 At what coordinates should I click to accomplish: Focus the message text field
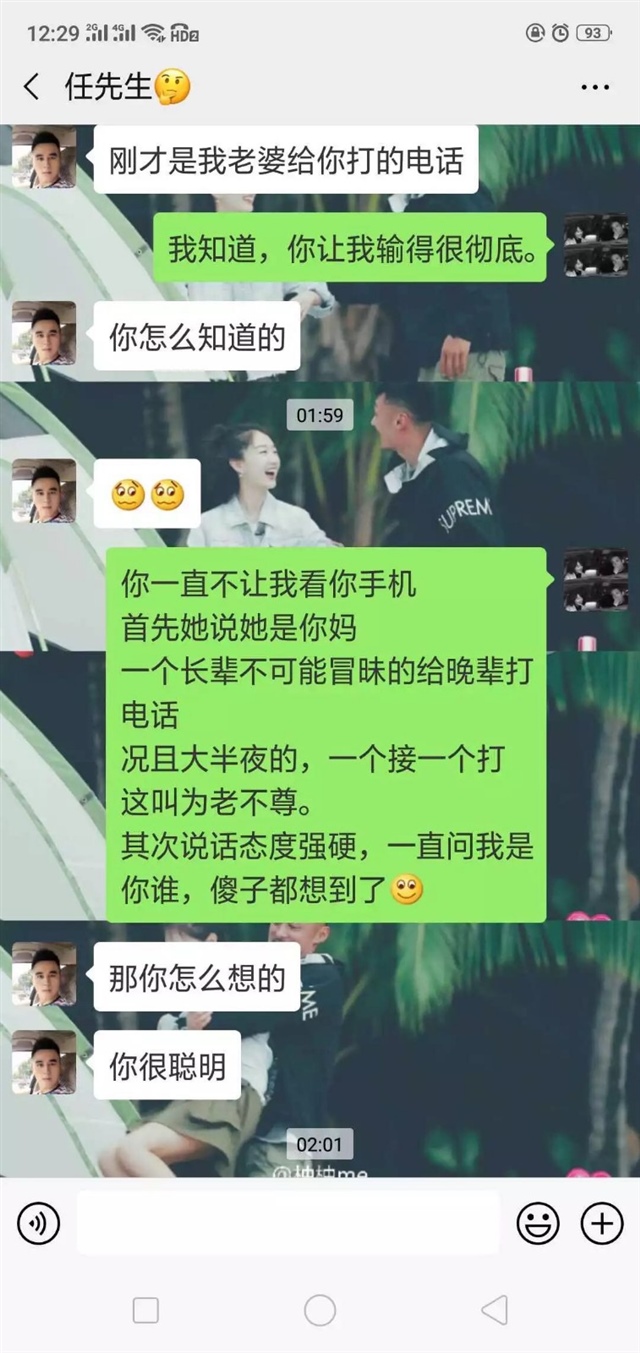(287, 1223)
